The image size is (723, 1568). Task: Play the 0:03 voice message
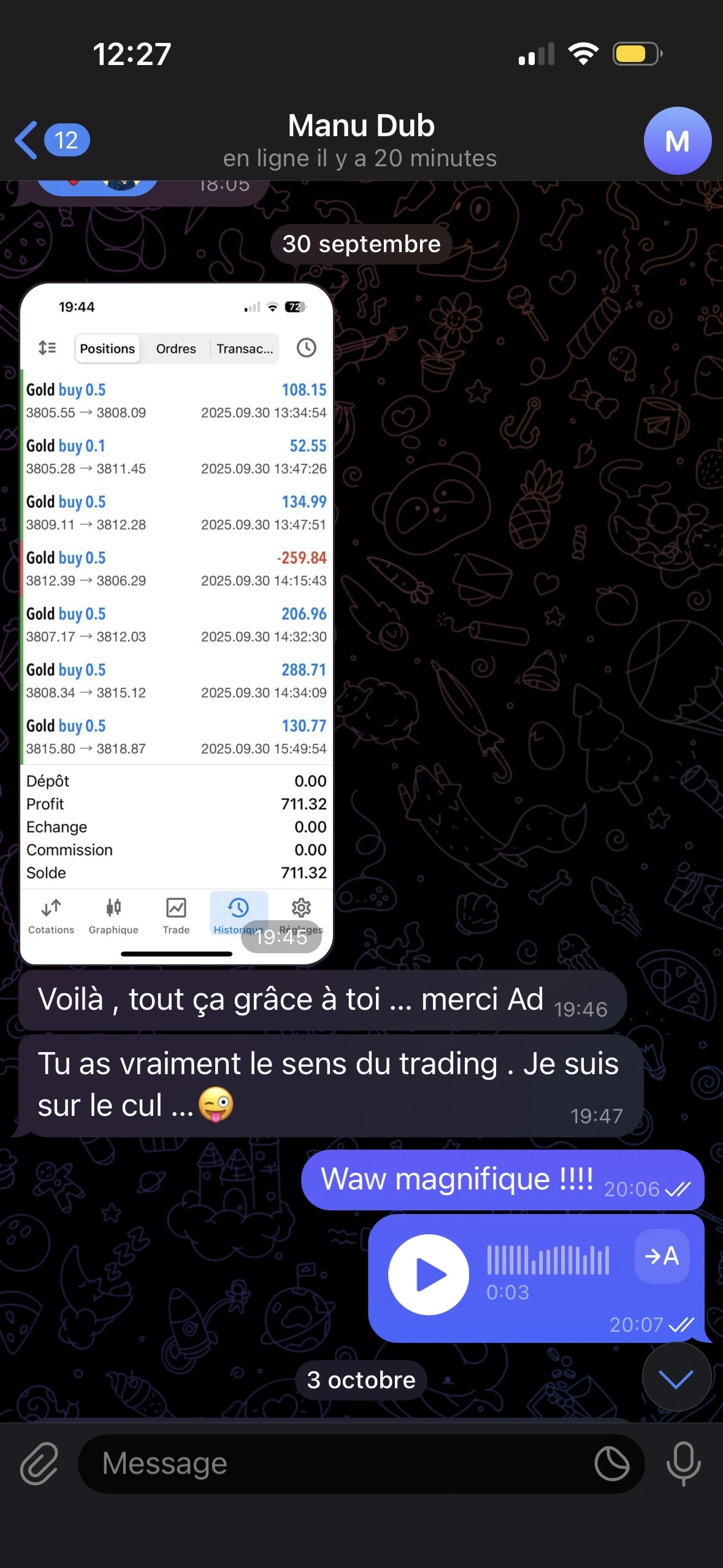pyautogui.click(x=429, y=1274)
